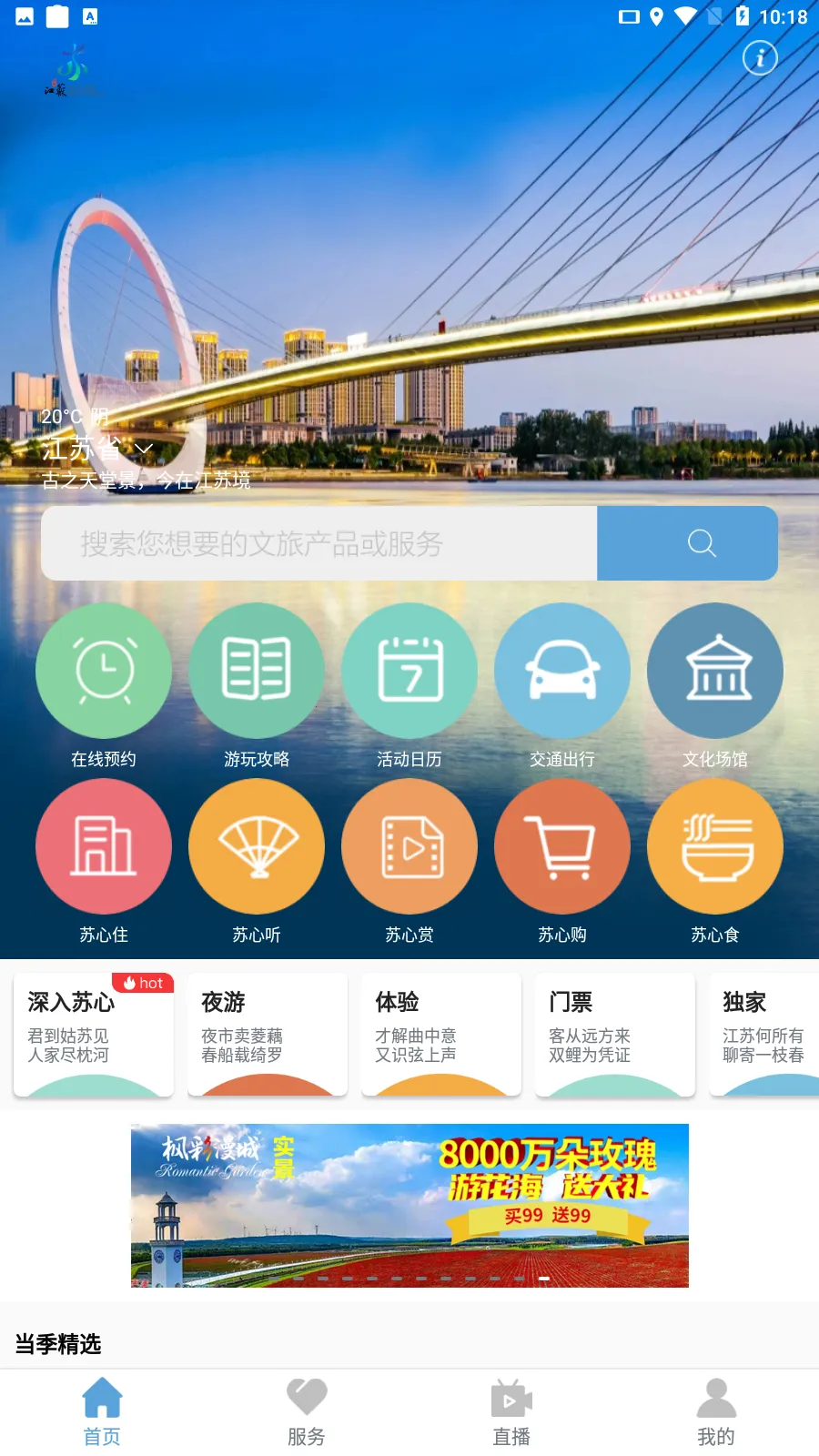This screenshot has height=1456, width=819.
Task: Tap the search field for 文旅产品或服务
Action: click(x=318, y=543)
